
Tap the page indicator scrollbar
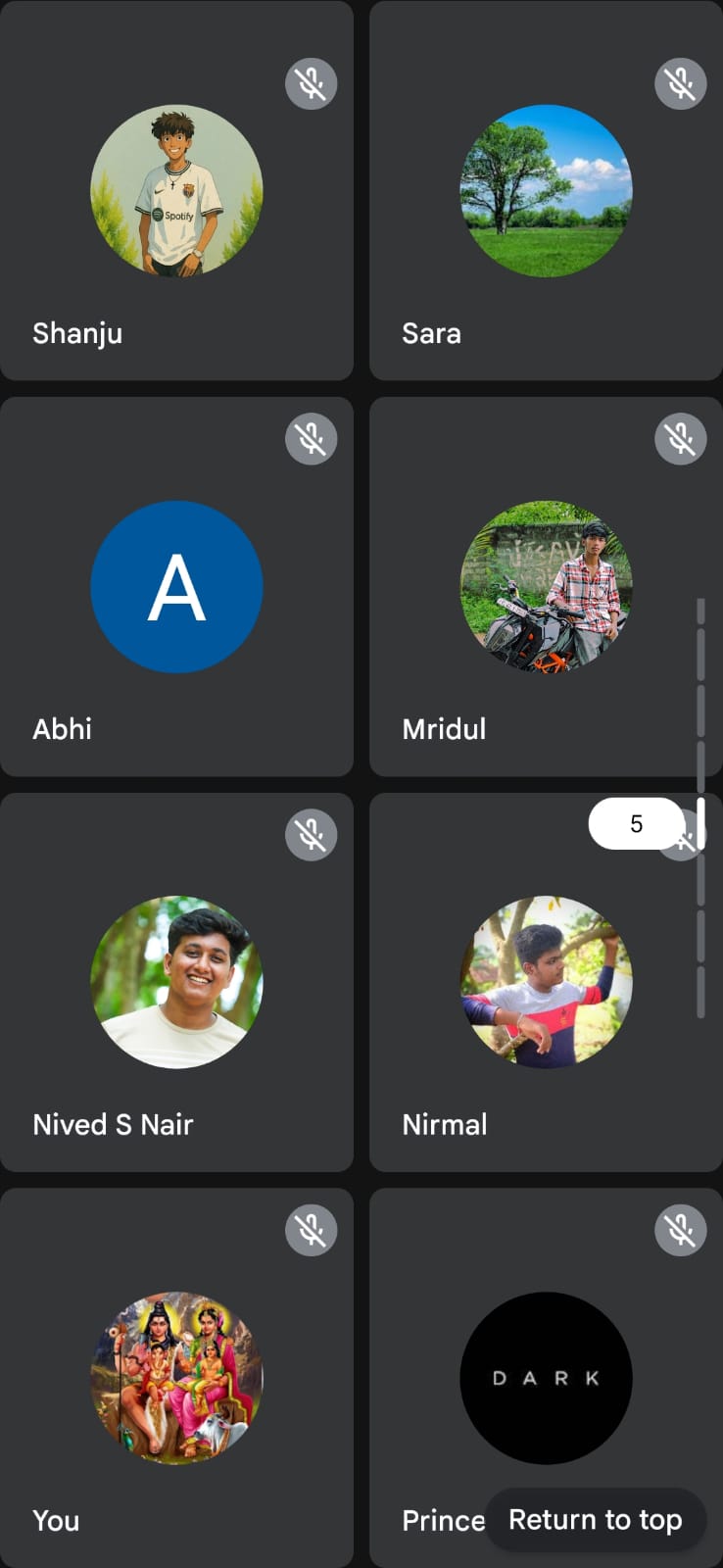tap(700, 808)
